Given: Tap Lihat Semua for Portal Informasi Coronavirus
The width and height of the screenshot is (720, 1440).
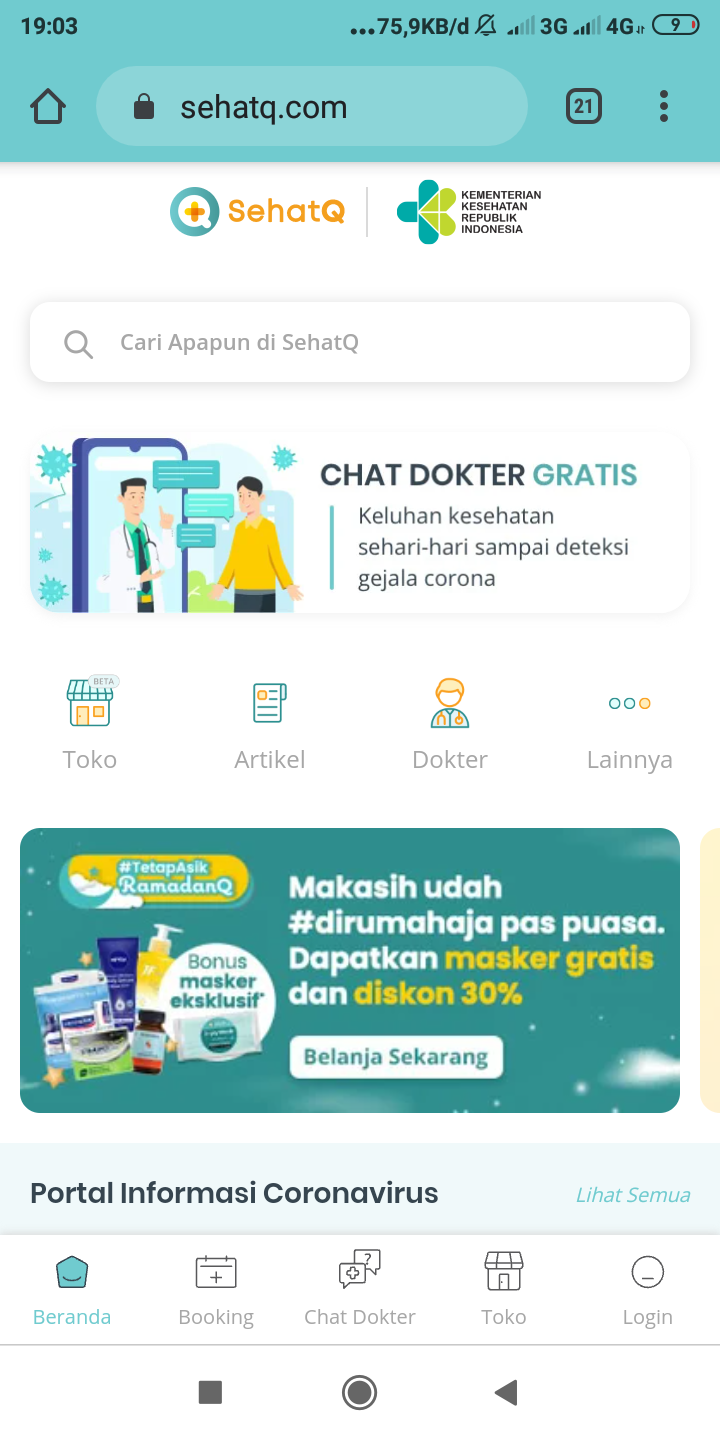Looking at the screenshot, I should click(x=632, y=1194).
